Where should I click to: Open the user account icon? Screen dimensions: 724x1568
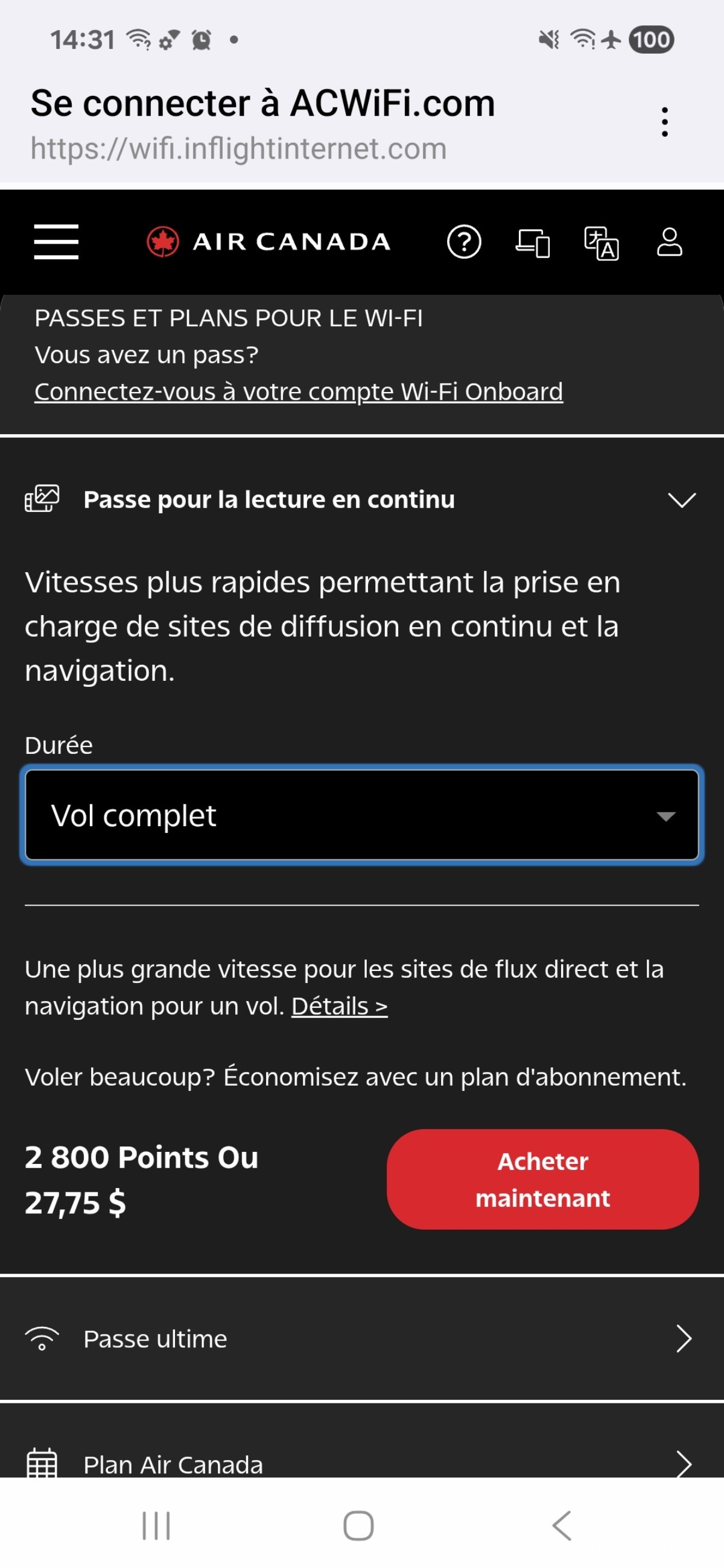(669, 242)
